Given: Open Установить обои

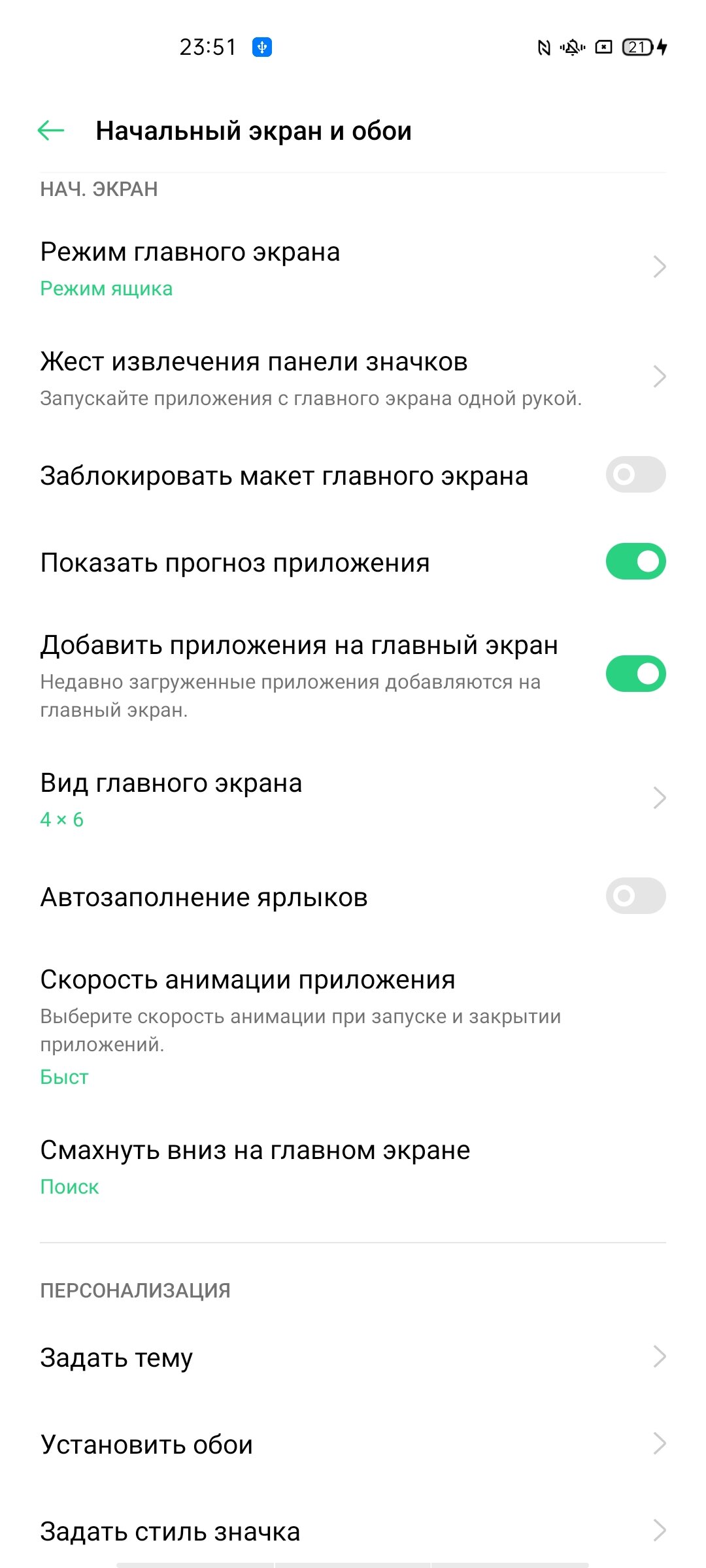Looking at the screenshot, I should (x=353, y=1444).
